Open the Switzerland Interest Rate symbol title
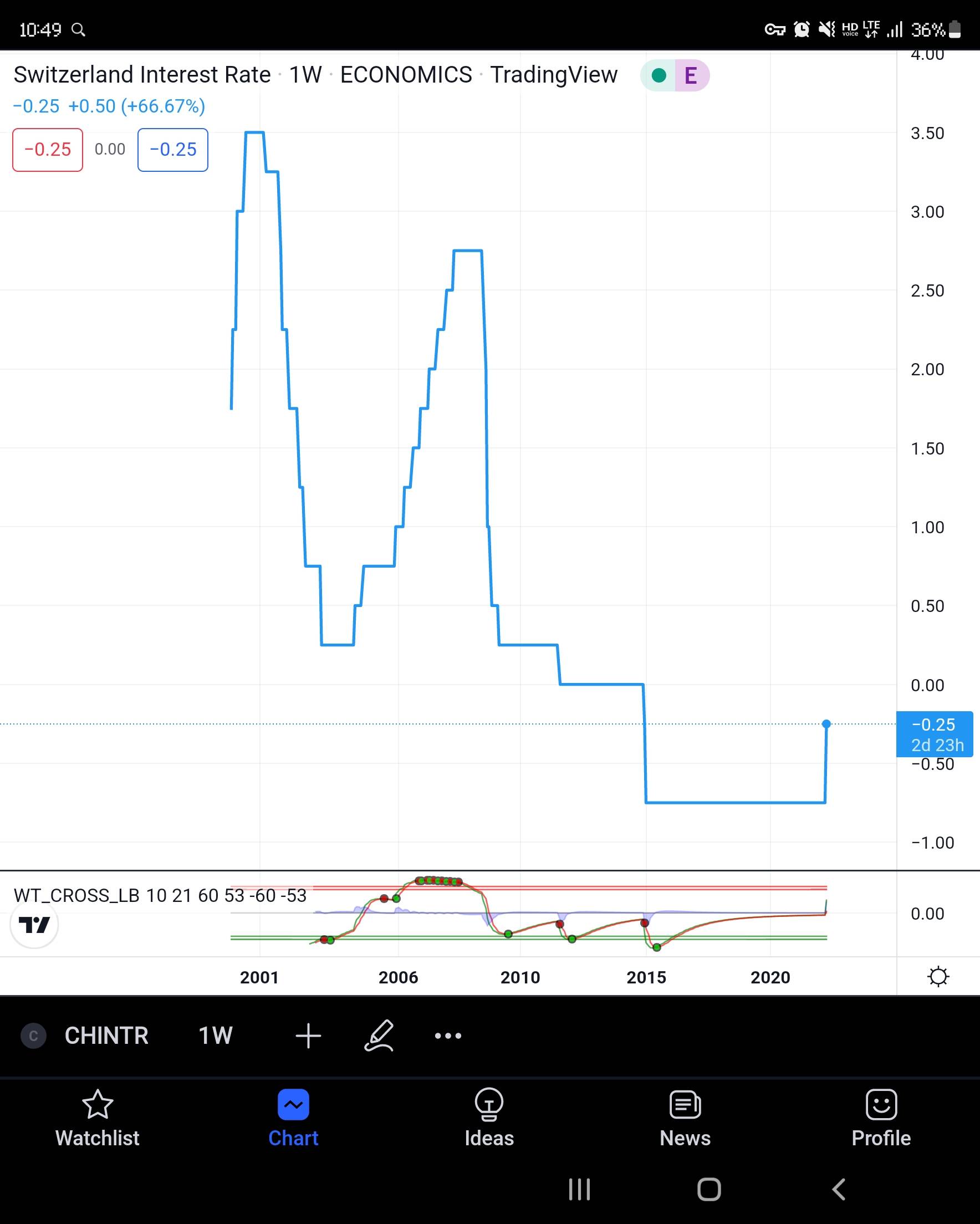Image resolution: width=980 pixels, height=1224 pixels. (142, 75)
